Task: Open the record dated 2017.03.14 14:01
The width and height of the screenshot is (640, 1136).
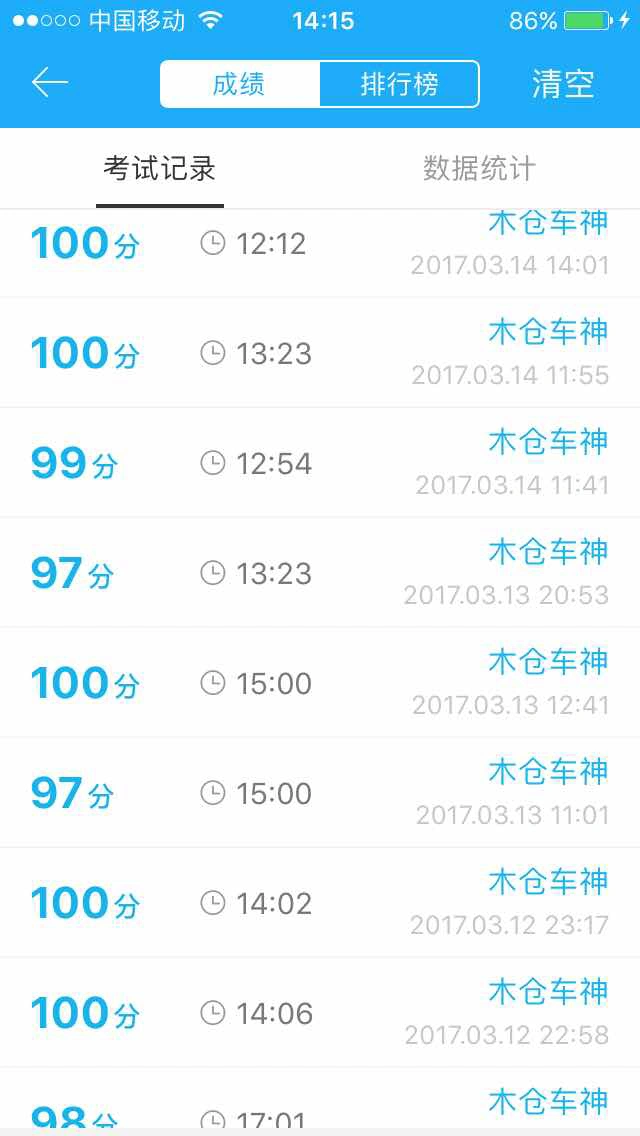Action: [x=320, y=253]
